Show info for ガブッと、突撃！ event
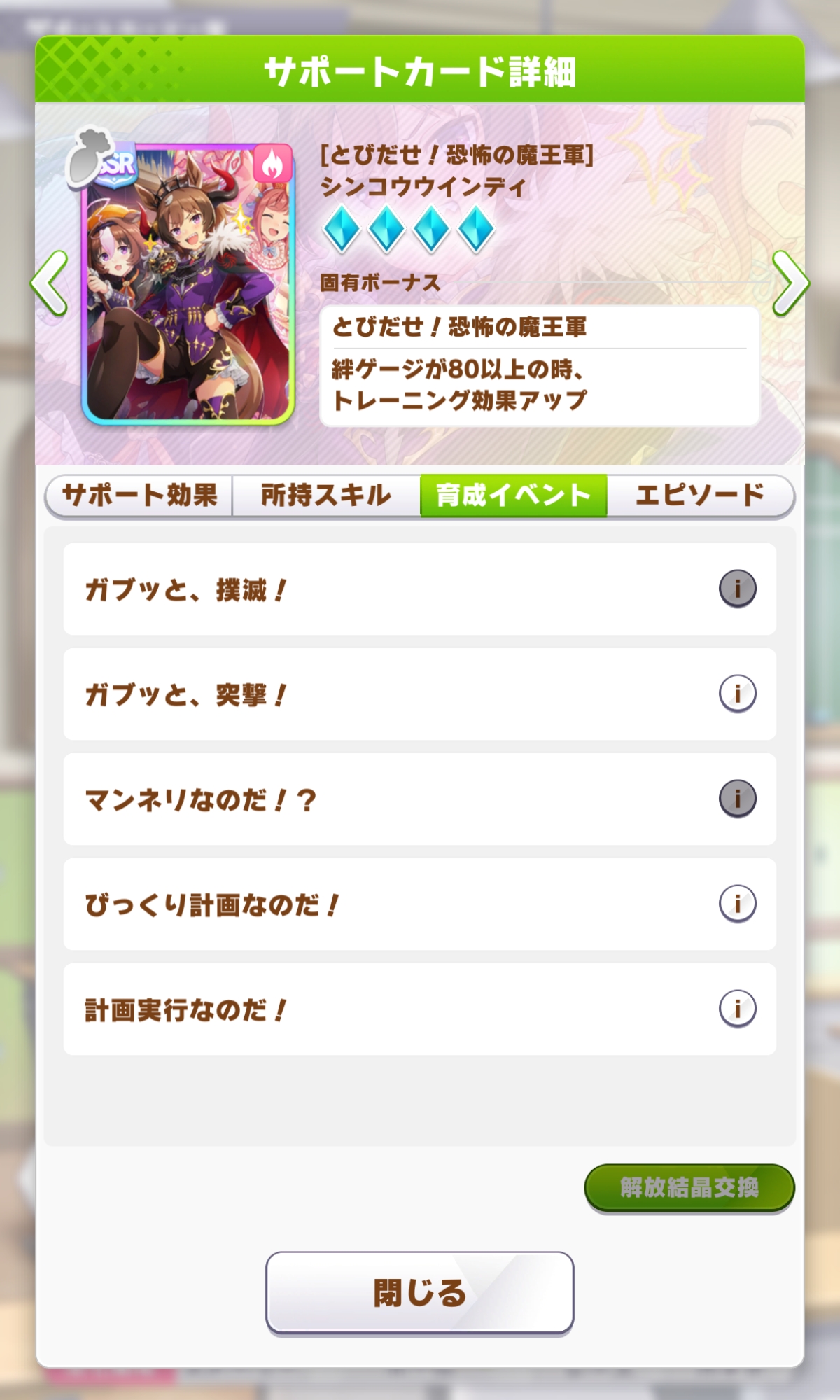Image resolution: width=840 pixels, height=1400 pixels. 737,694
